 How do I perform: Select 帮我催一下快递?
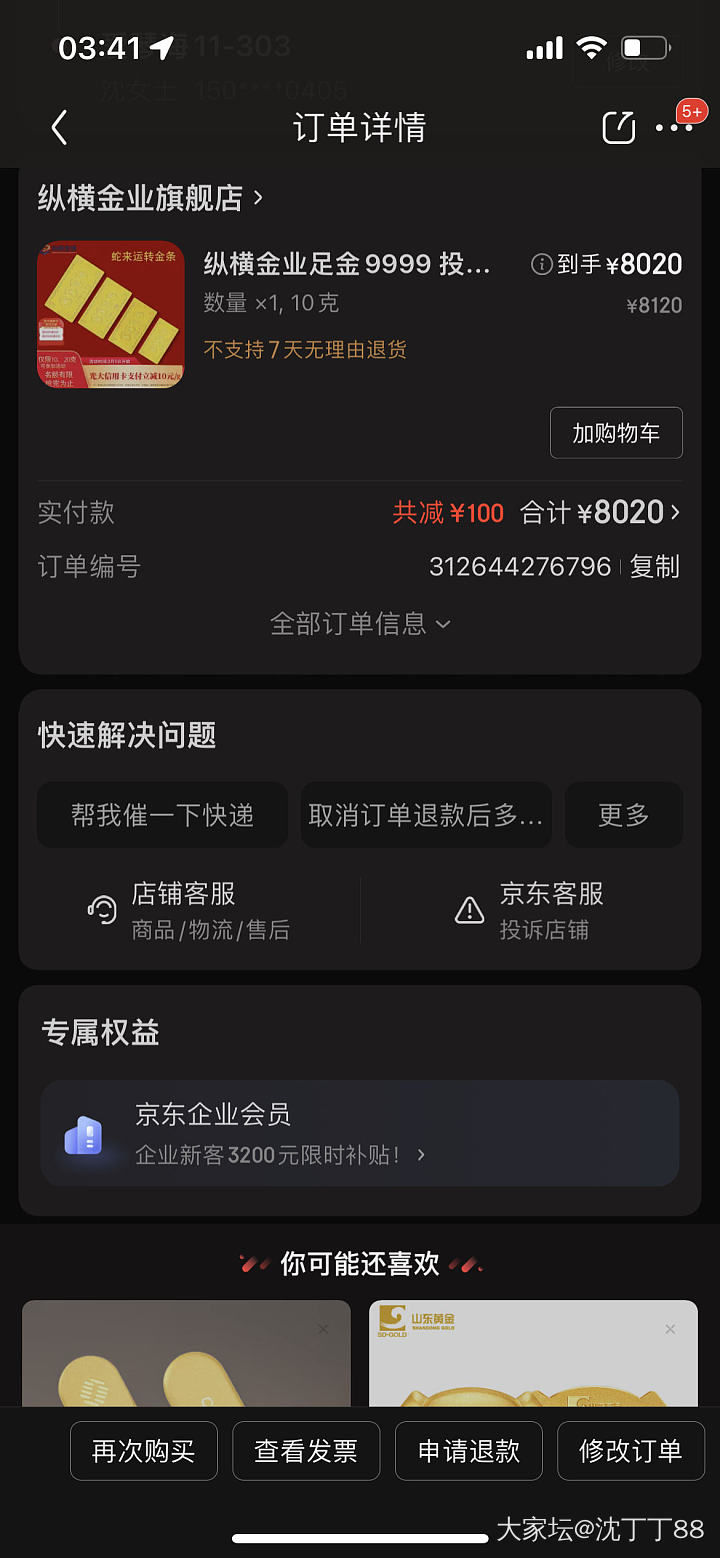coord(162,815)
